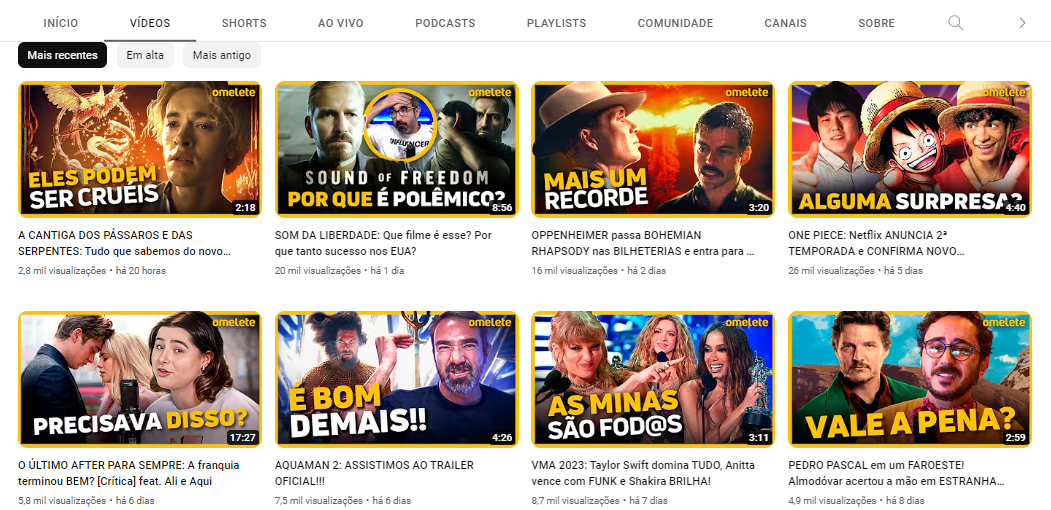Search within the channel
The height and width of the screenshot is (510, 1051).
point(956,23)
